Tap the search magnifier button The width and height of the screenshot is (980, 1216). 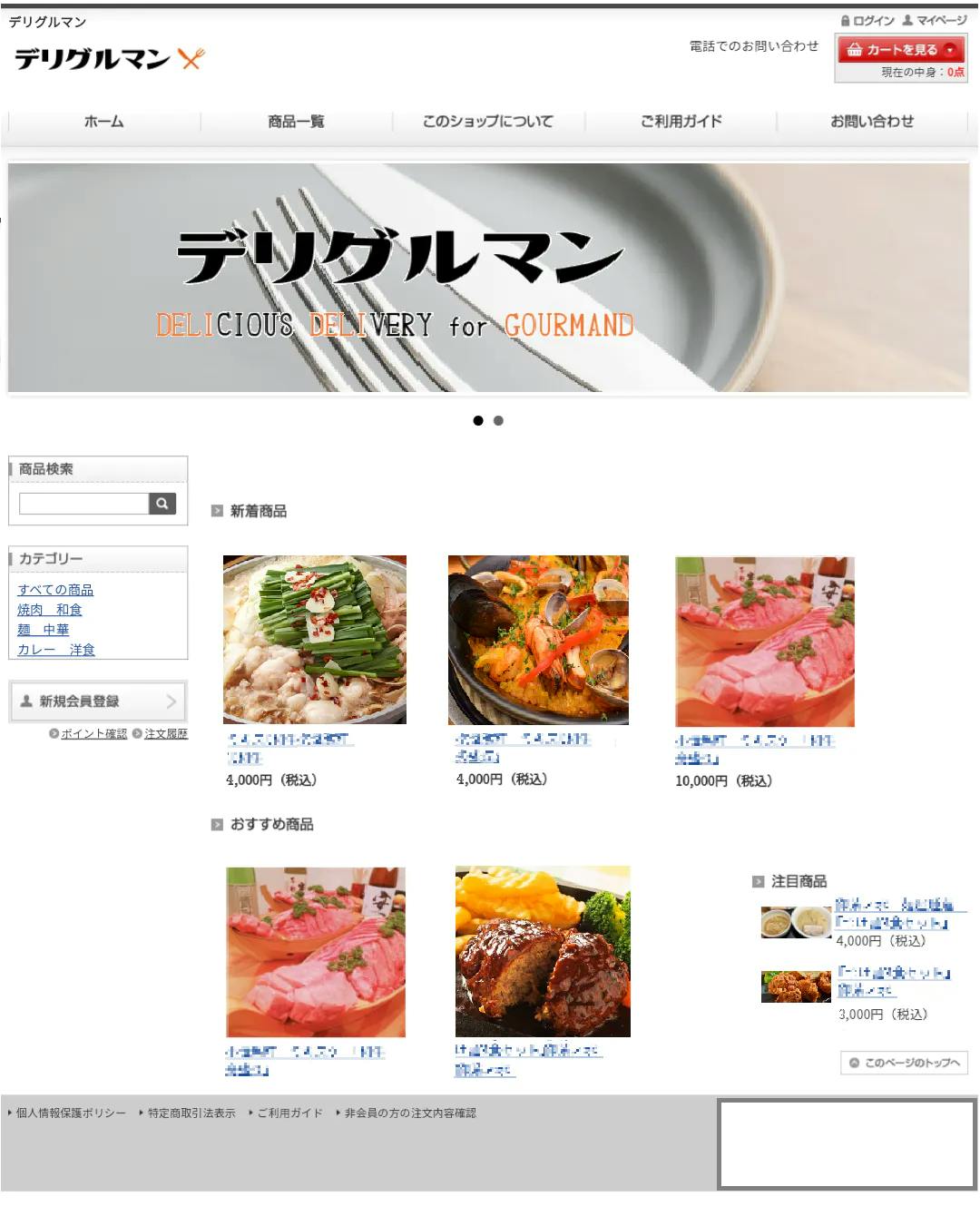162,504
